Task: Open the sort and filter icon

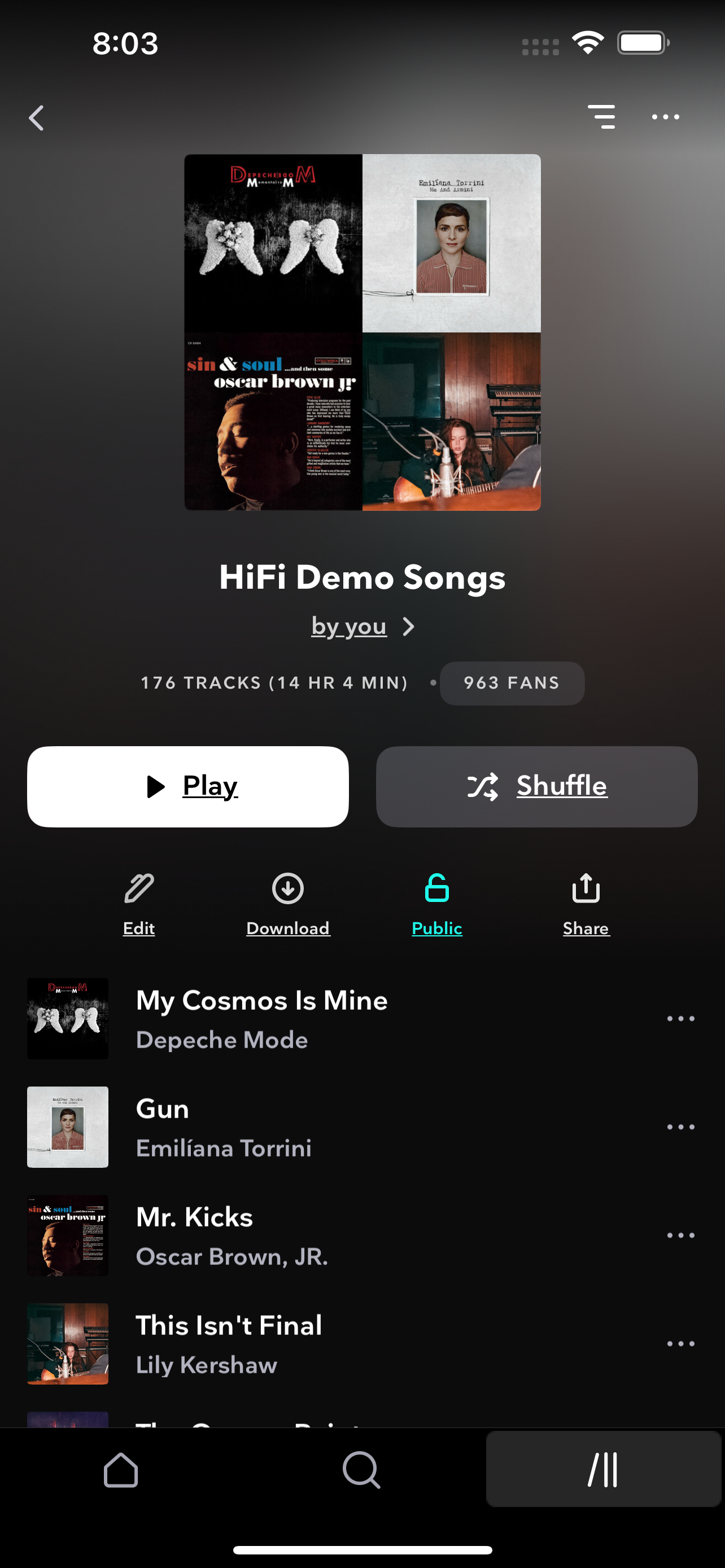Action: (x=601, y=117)
